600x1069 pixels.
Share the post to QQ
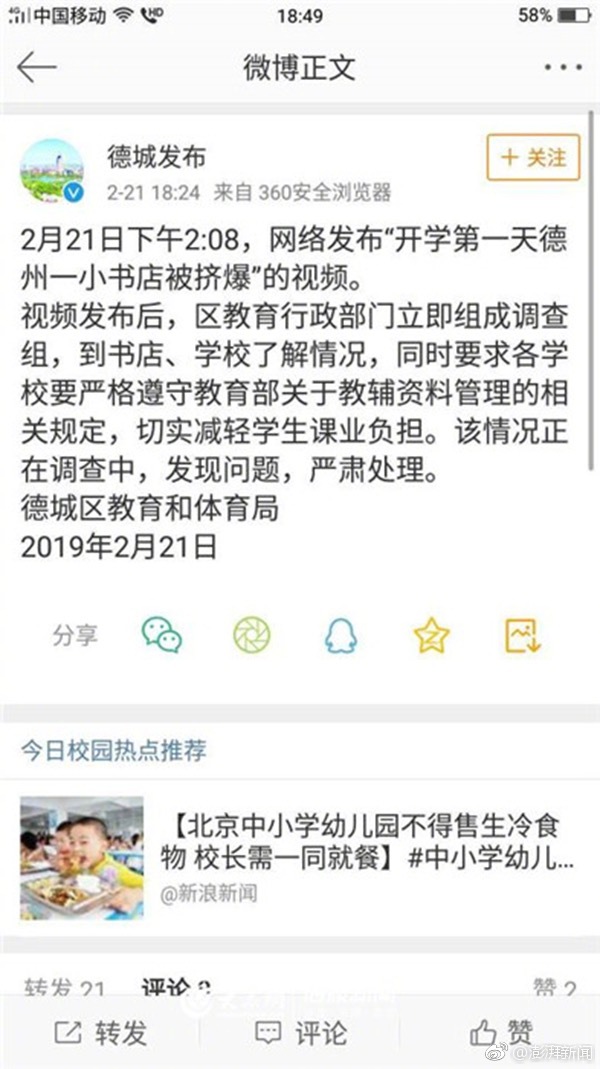pos(341,635)
